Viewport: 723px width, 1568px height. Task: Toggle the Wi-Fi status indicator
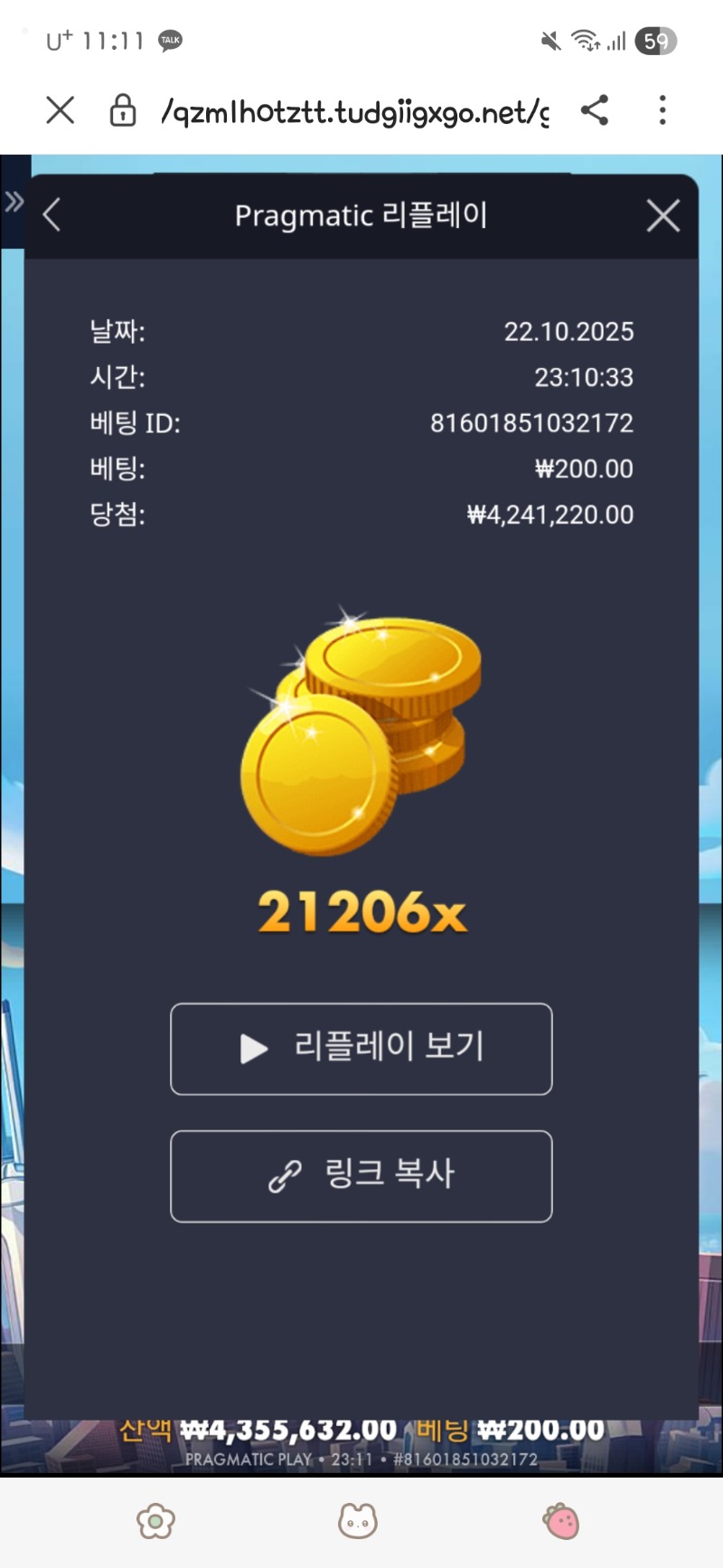[587, 40]
